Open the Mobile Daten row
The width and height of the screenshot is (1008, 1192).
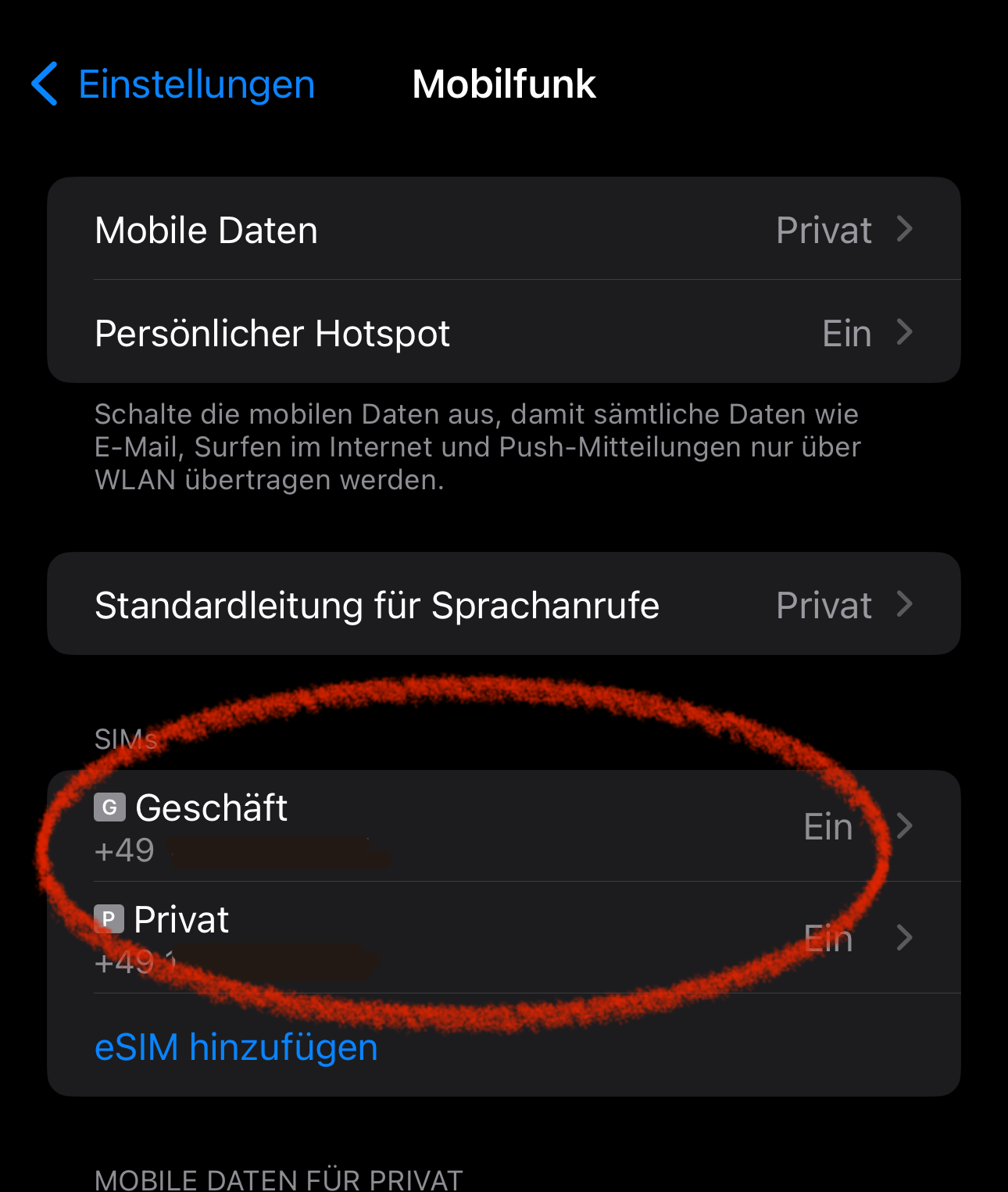click(x=503, y=230)
